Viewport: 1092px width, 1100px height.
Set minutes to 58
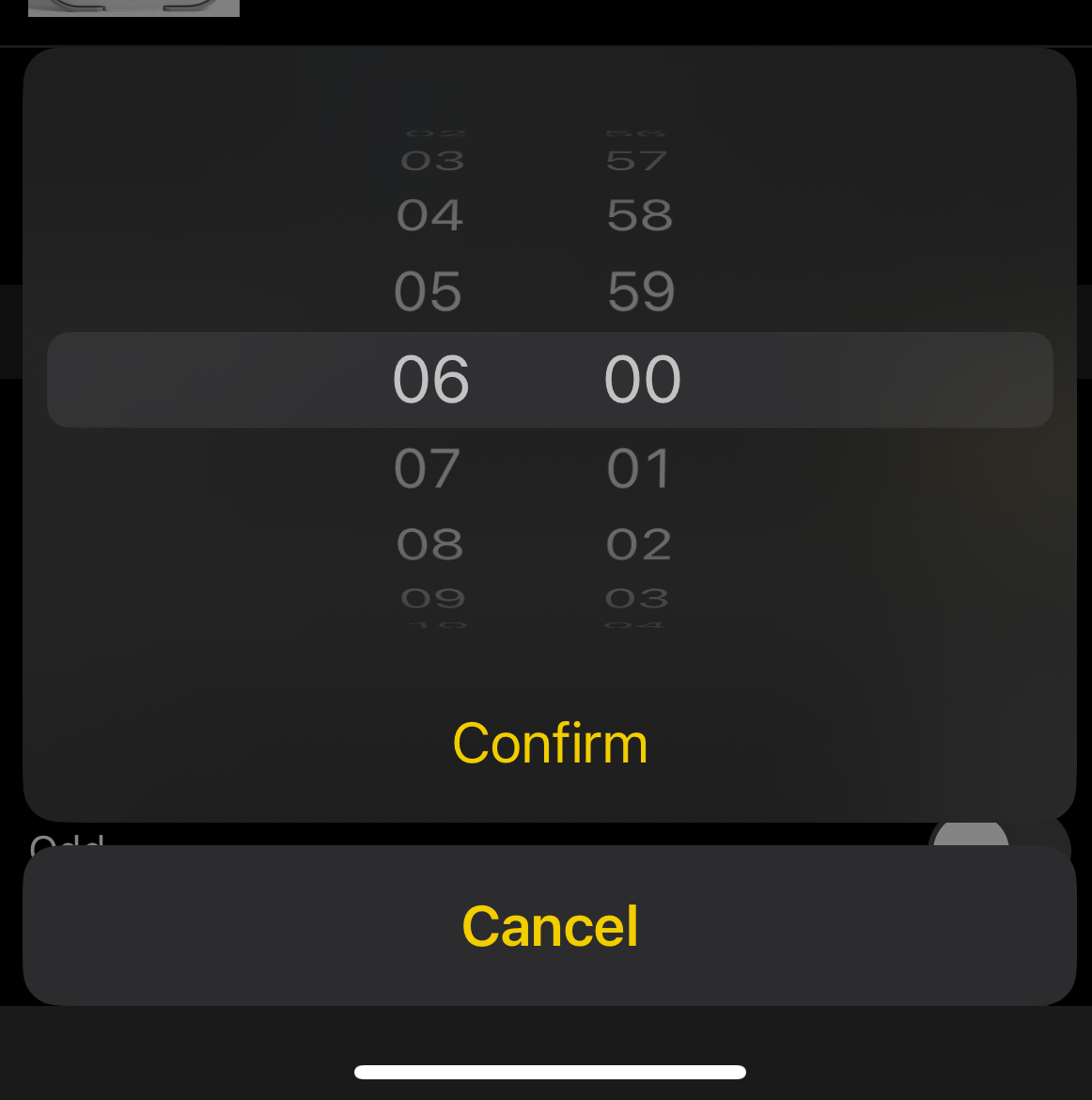coord(640,215)
